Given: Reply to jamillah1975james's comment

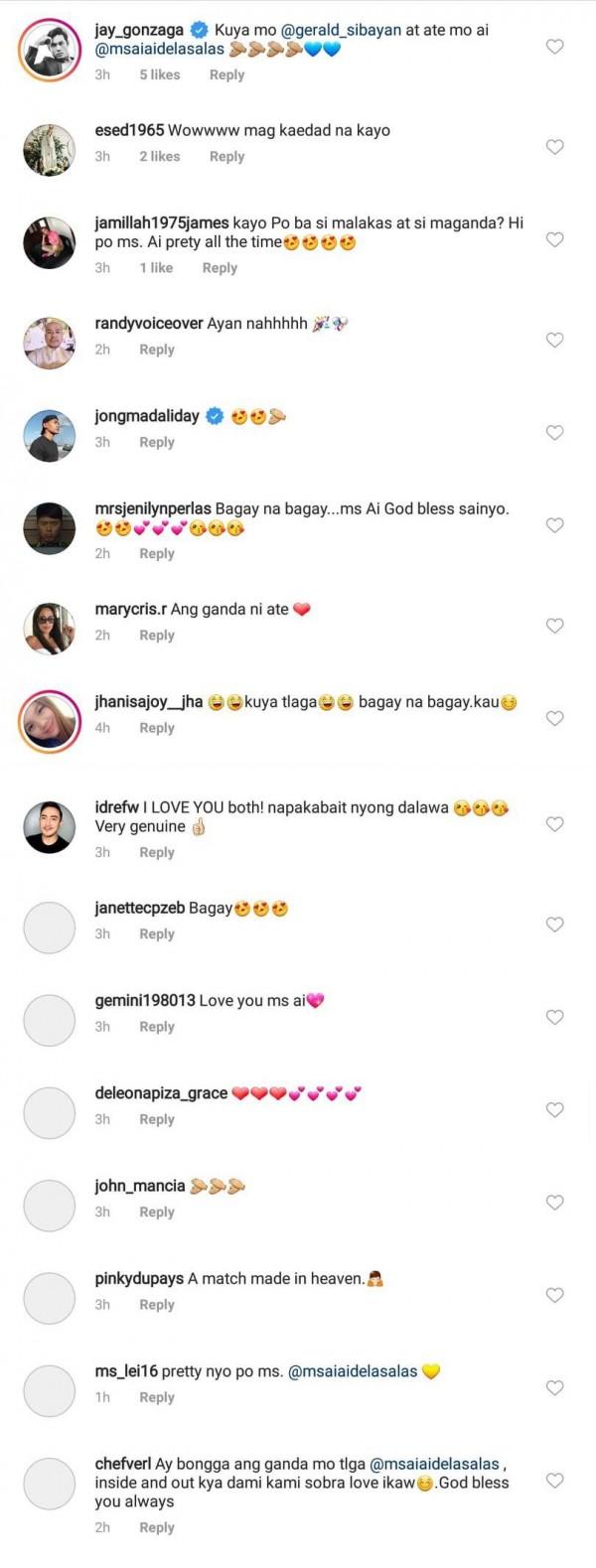Looking at the screenshot, I should coord(220,268).
